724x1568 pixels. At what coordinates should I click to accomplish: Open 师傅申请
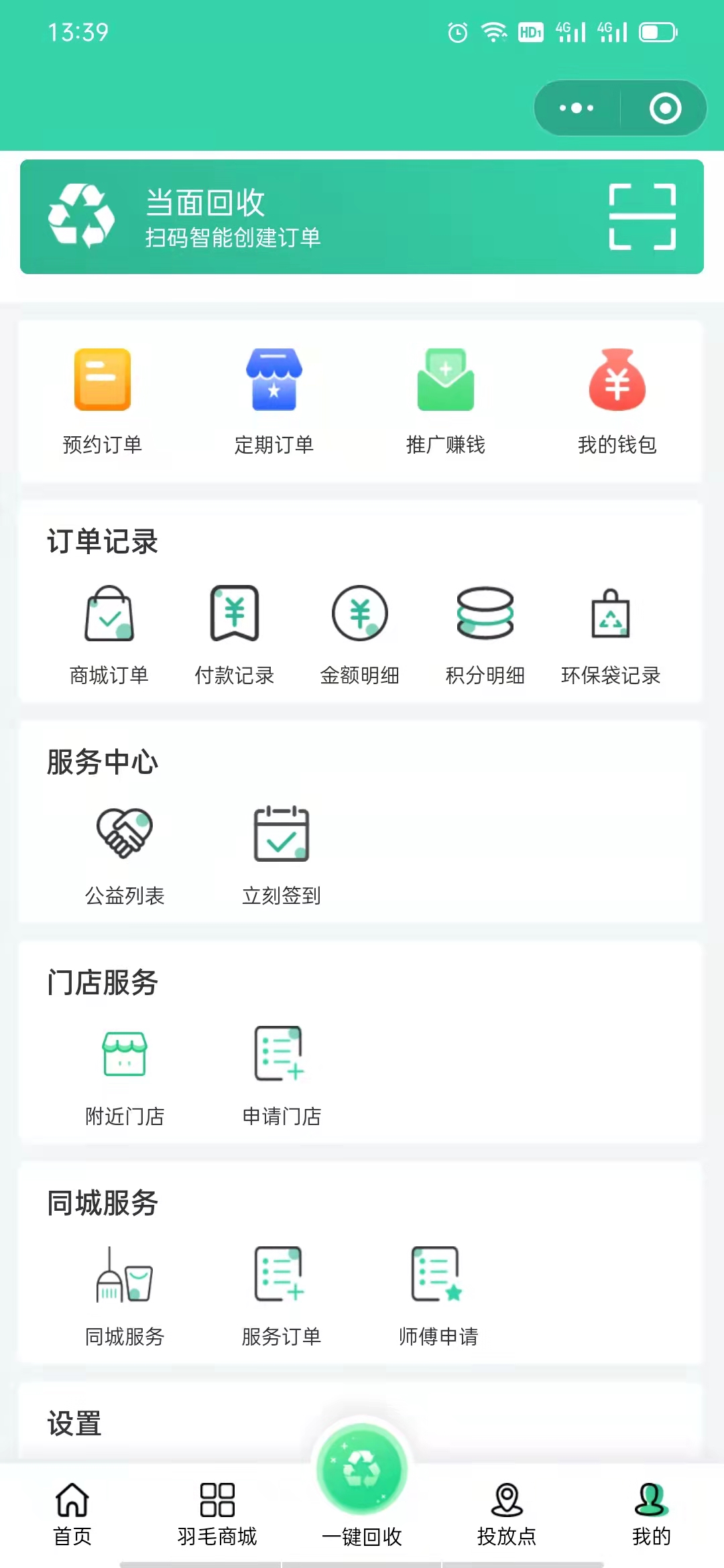(x=438, y=1297)
